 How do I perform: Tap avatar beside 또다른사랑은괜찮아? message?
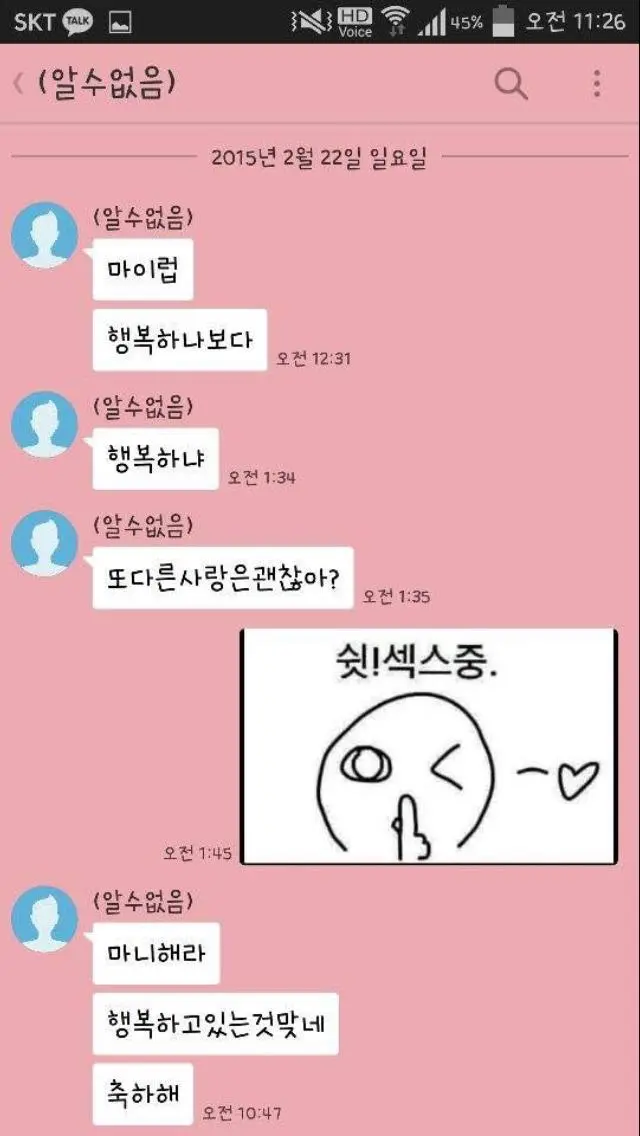pos(44,543)
